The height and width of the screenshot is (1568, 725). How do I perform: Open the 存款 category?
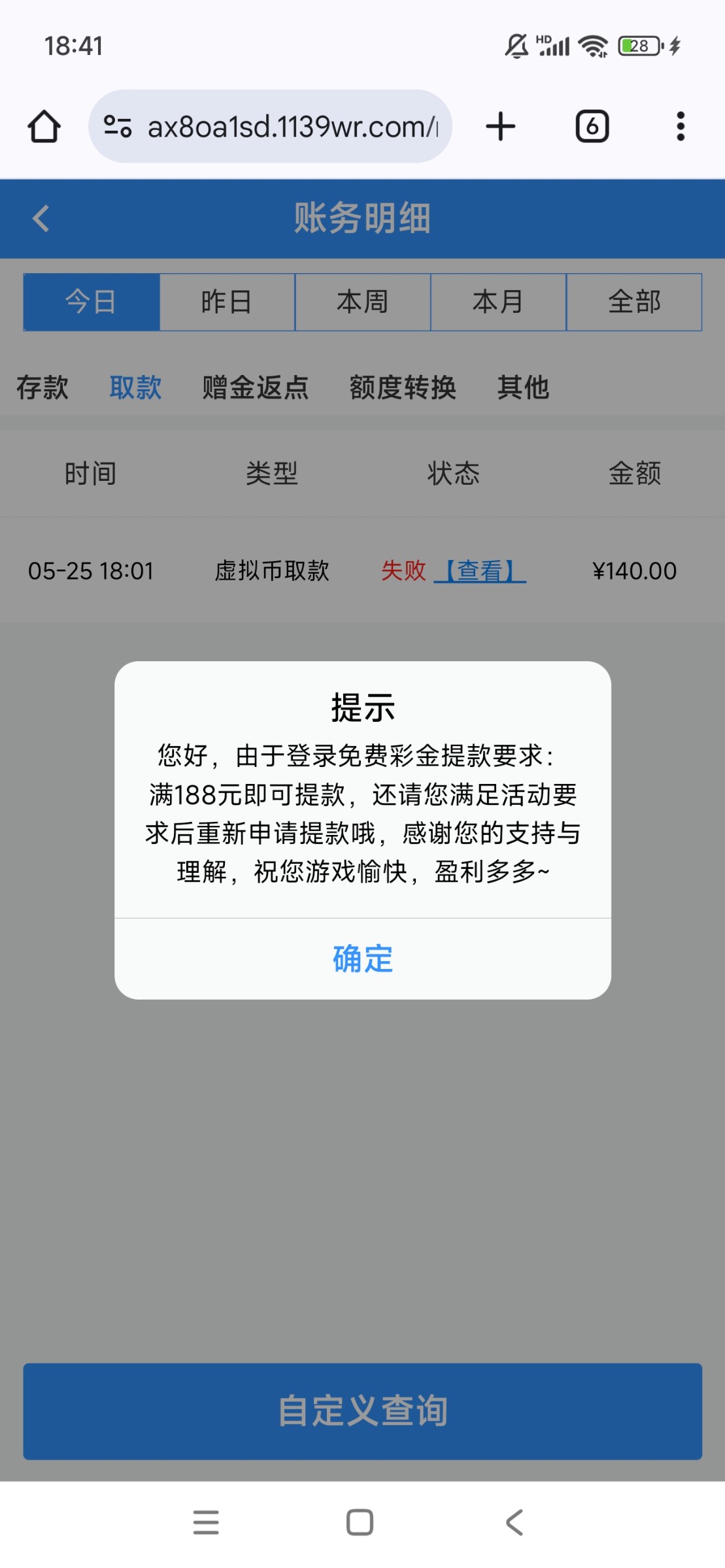(x=42, y=387)
